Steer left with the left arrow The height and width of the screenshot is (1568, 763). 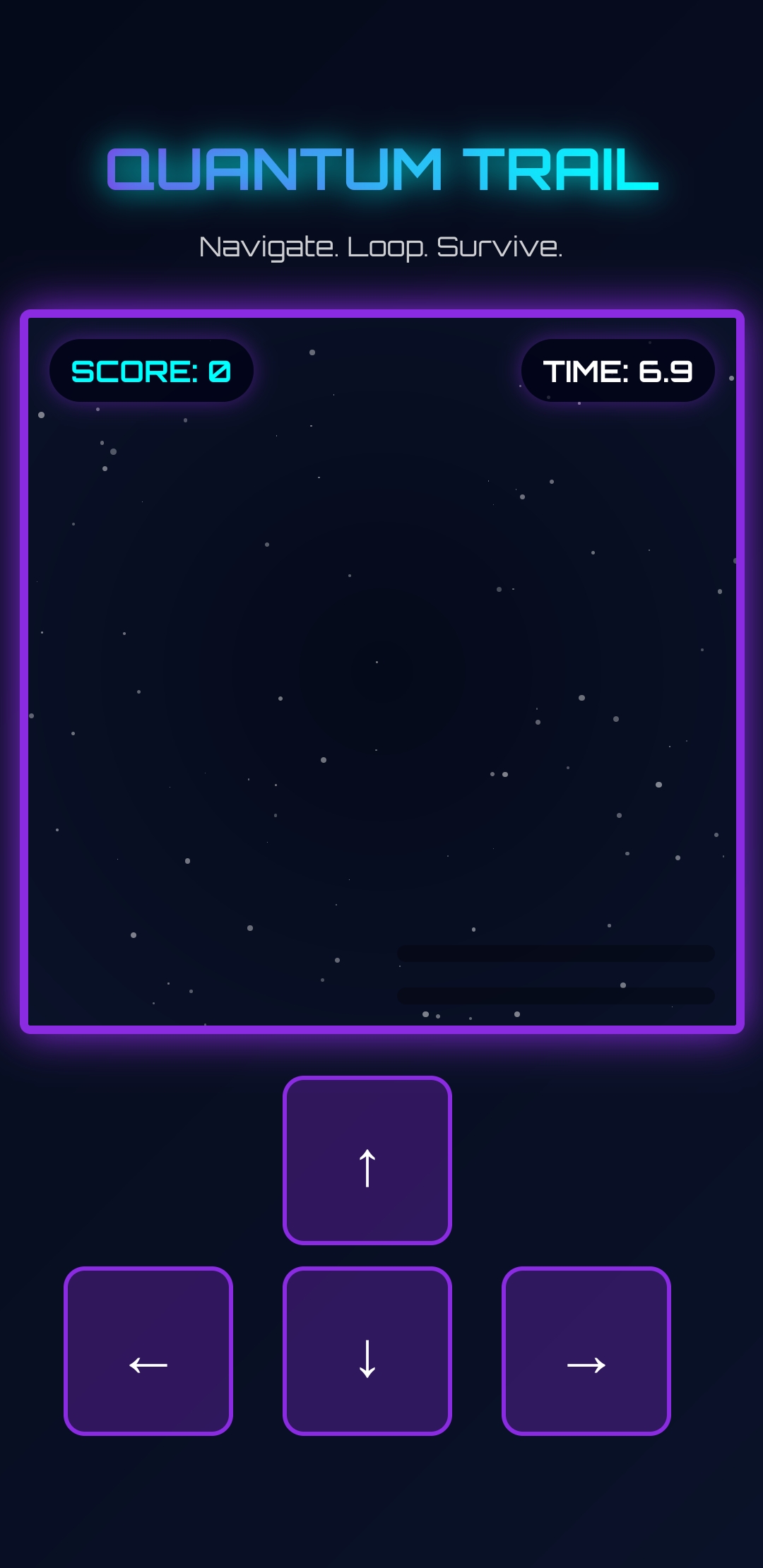tap(148, 1351)
